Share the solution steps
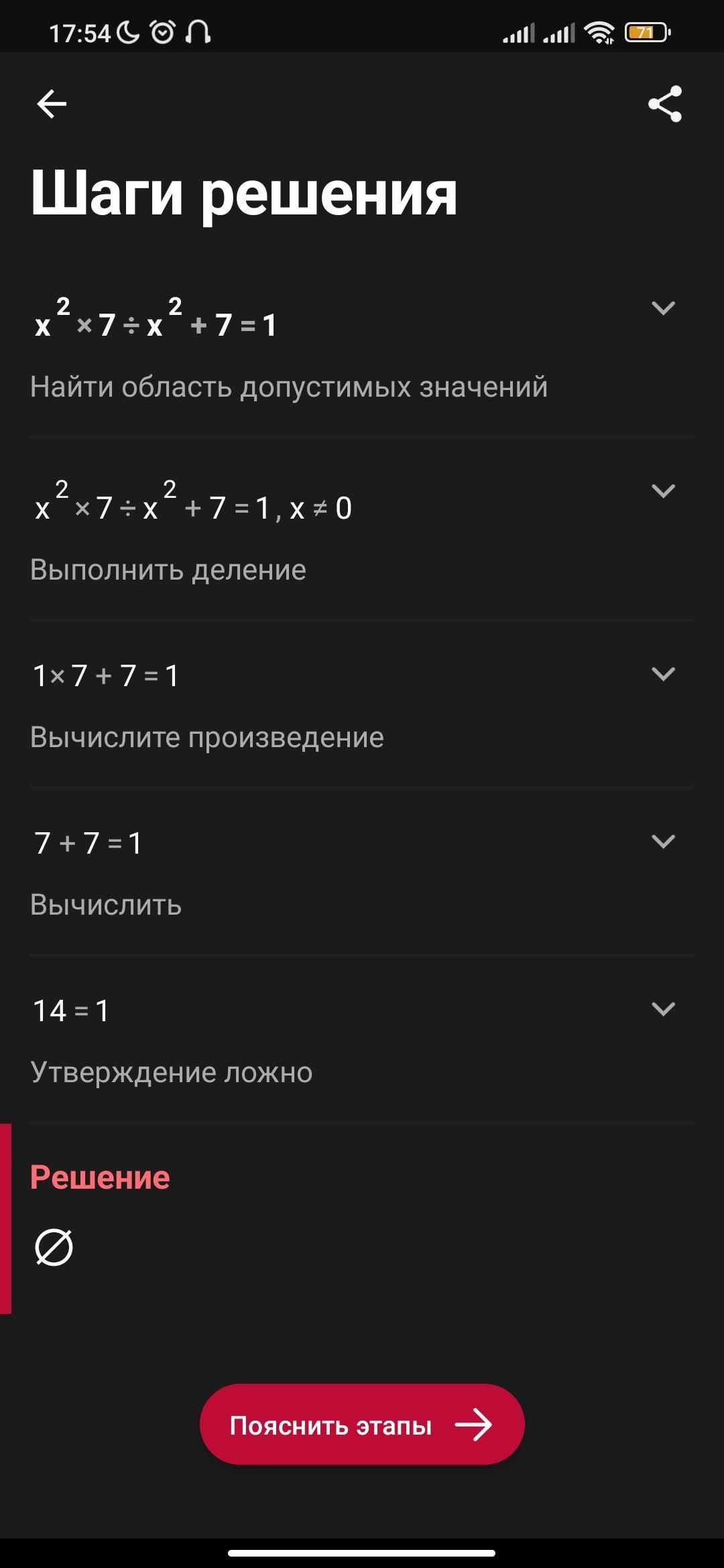The height and width of the screenshot is (1568, 724). click(x=664, y=104)
